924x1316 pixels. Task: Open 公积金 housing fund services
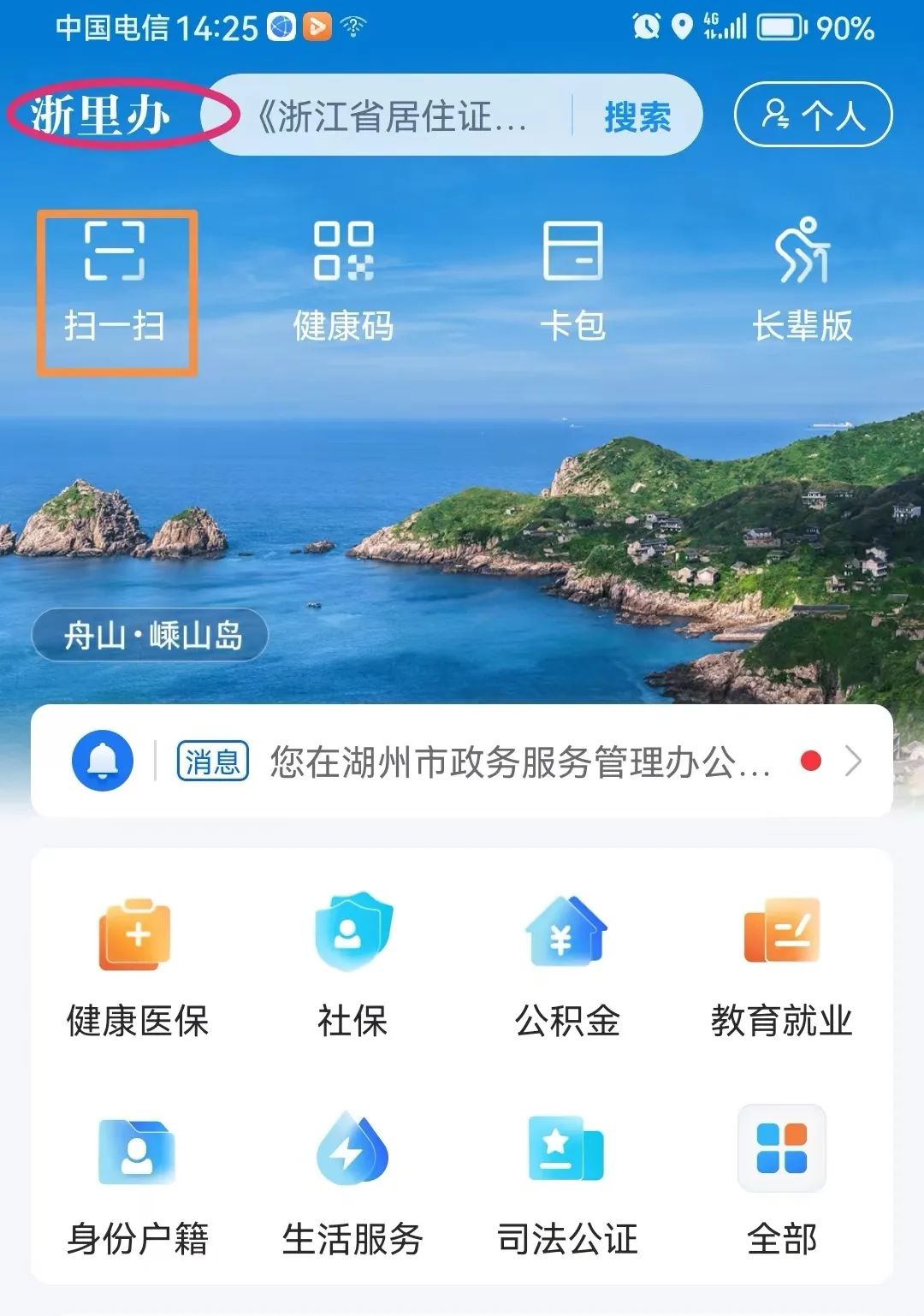567,967
